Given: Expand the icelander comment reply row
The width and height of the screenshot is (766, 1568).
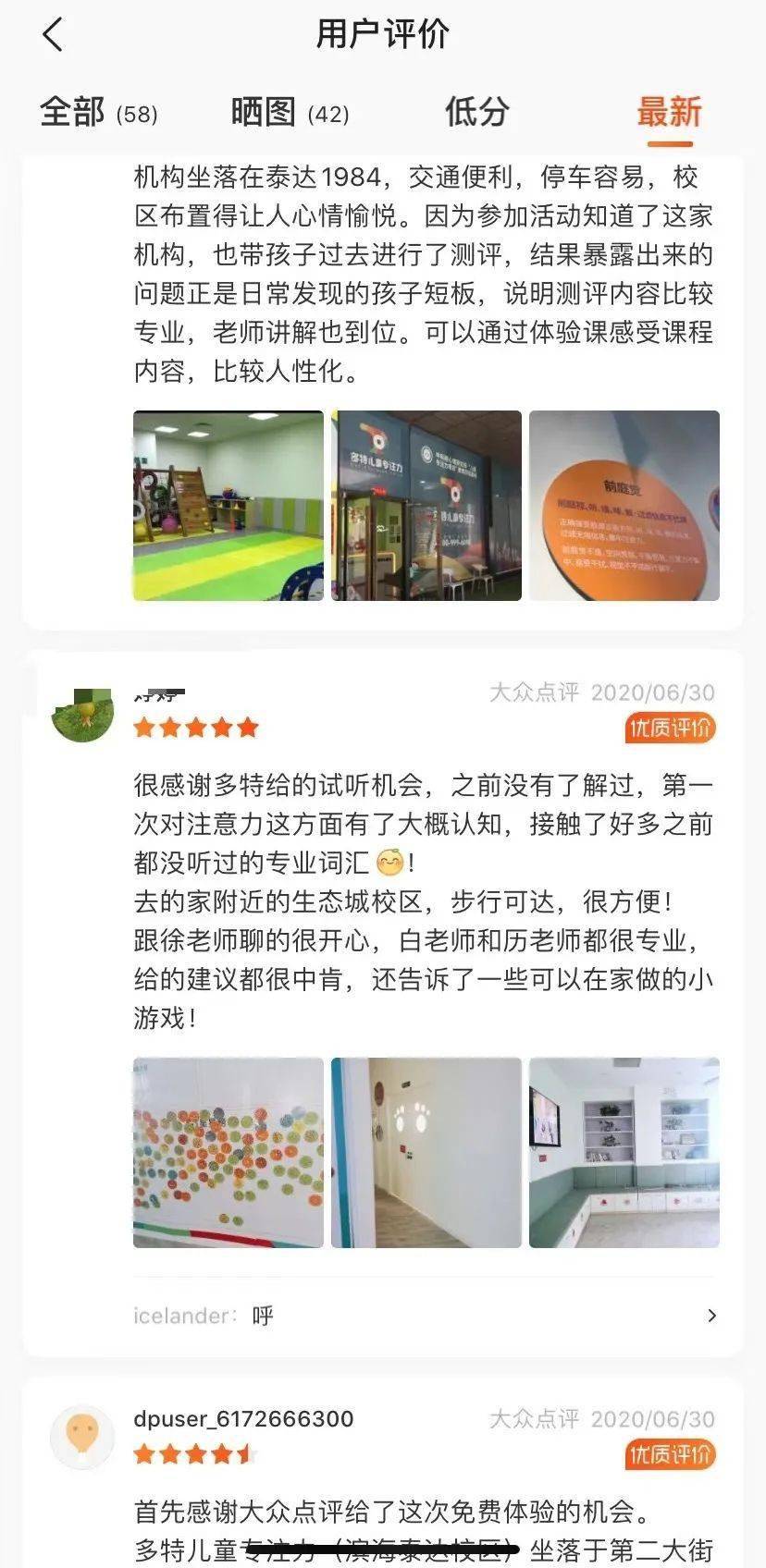Looking at the screenshot, I should click(426, 1315).
